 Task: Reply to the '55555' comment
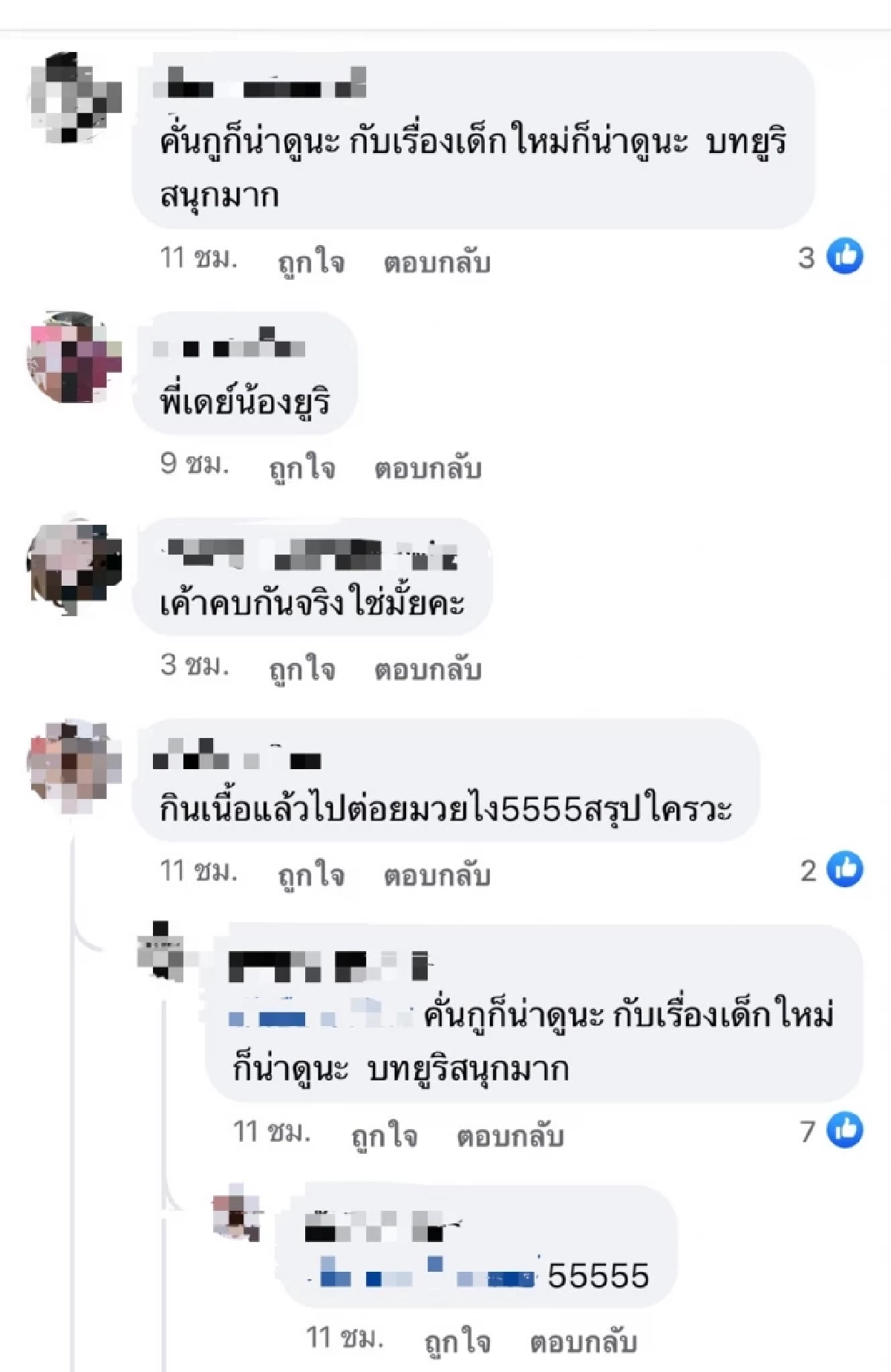(583, 1340)
